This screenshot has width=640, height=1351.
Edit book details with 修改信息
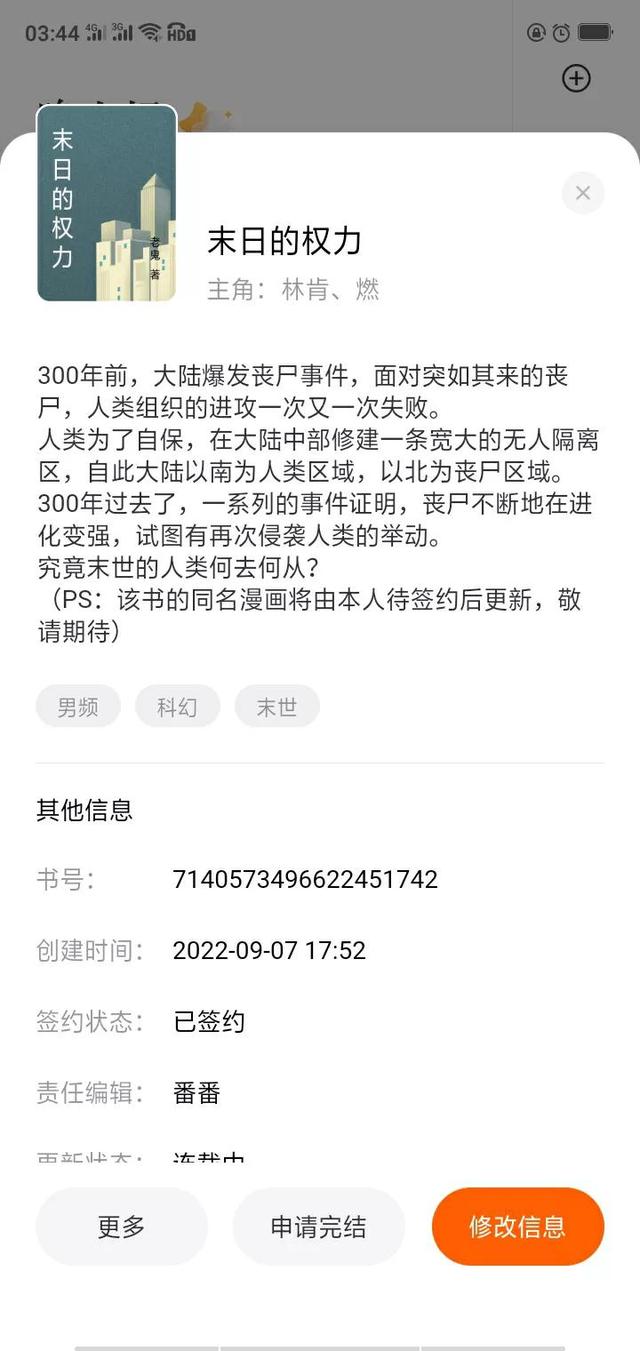tap(517, 1227)
